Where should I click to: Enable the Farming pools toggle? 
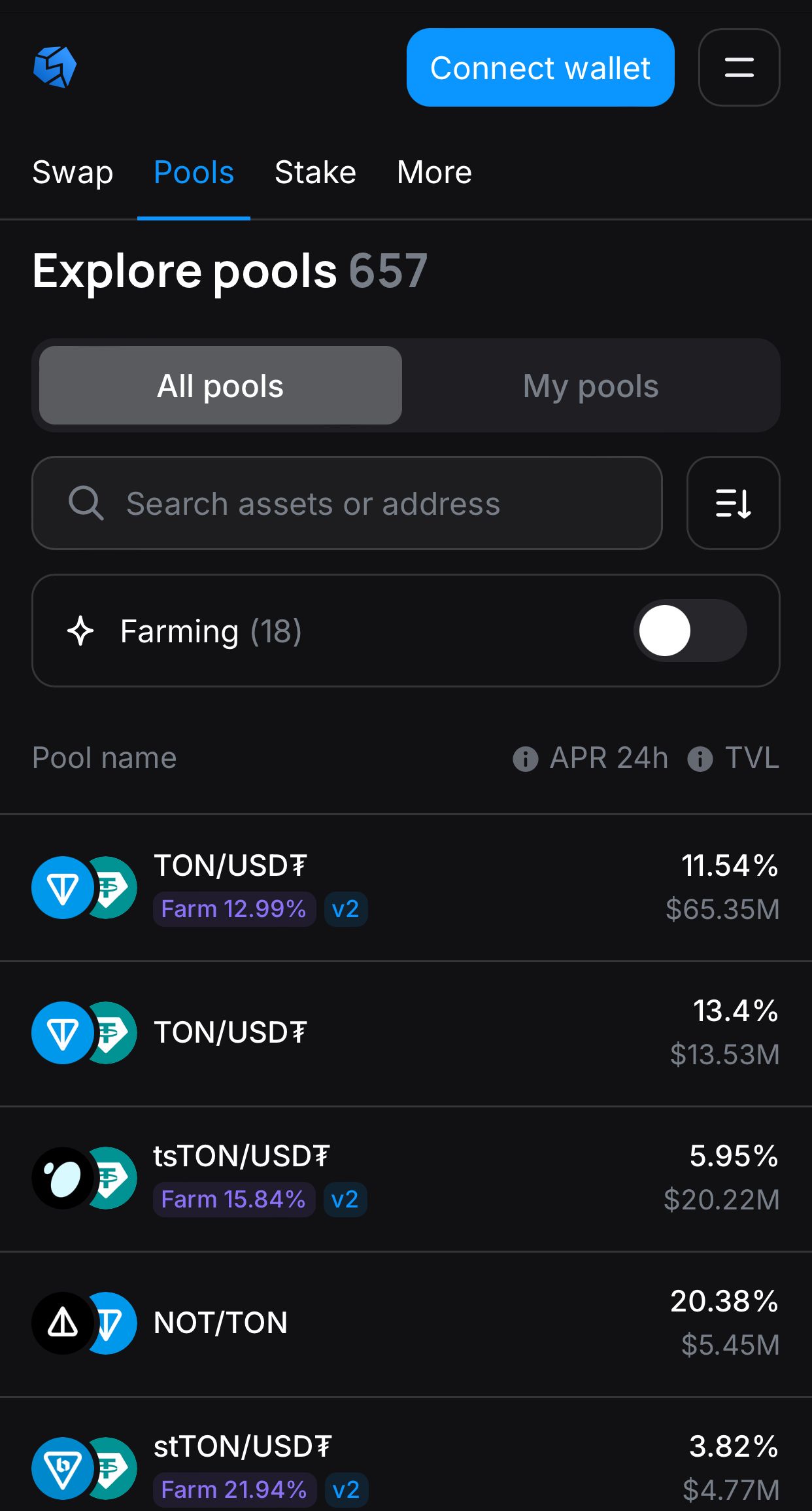[x=690, y=630]
